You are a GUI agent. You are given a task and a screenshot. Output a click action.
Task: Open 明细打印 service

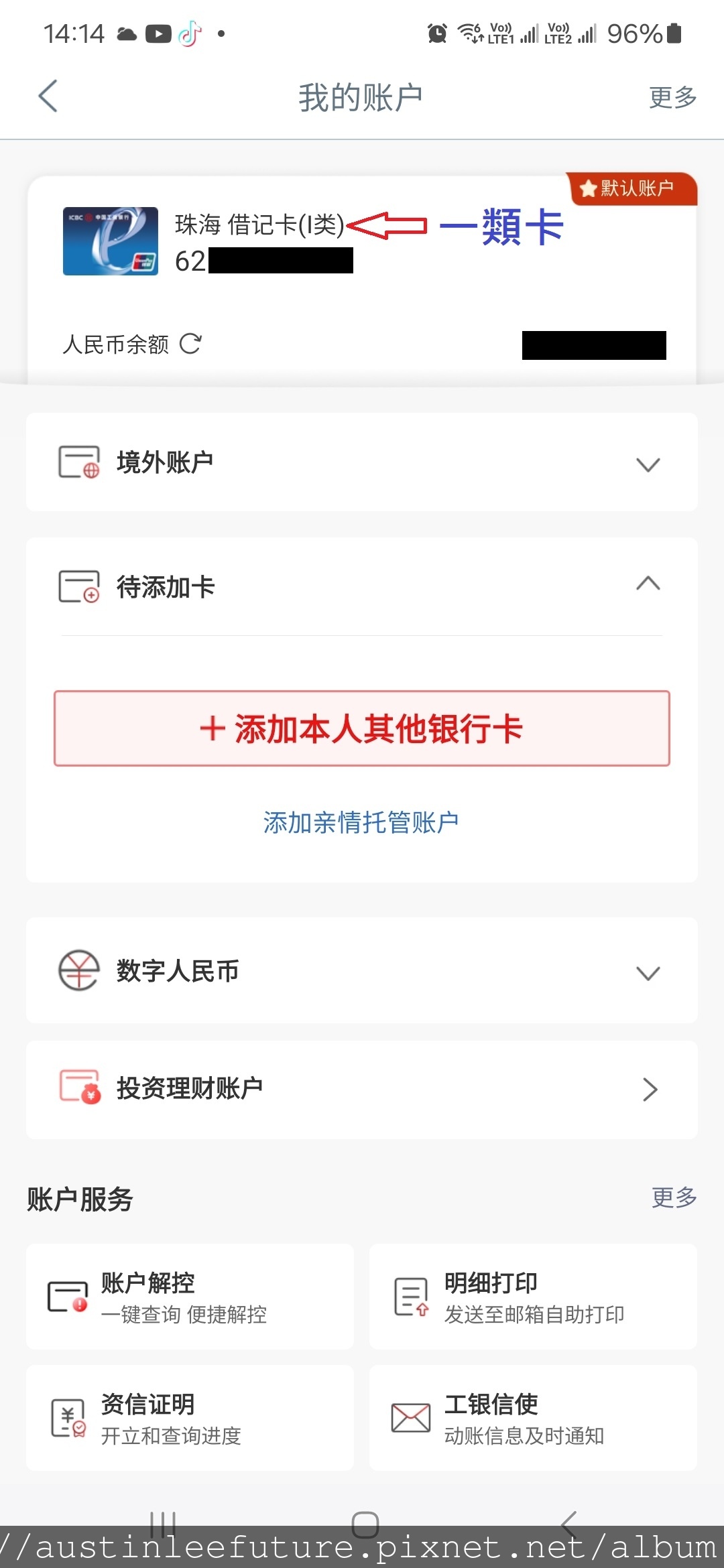[x=533, y=1297]
